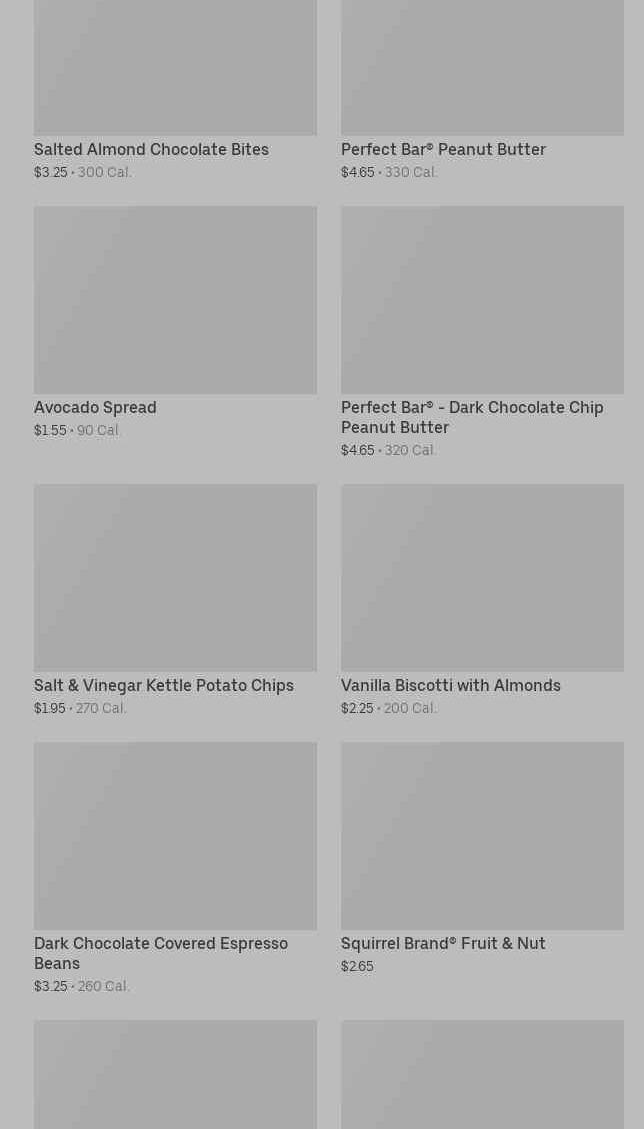The height and width of the screenshot is (1129, 644).
Task: Choose Salt & Vinegar Kettle Potato Chips
Action: [x=164, y=686]
